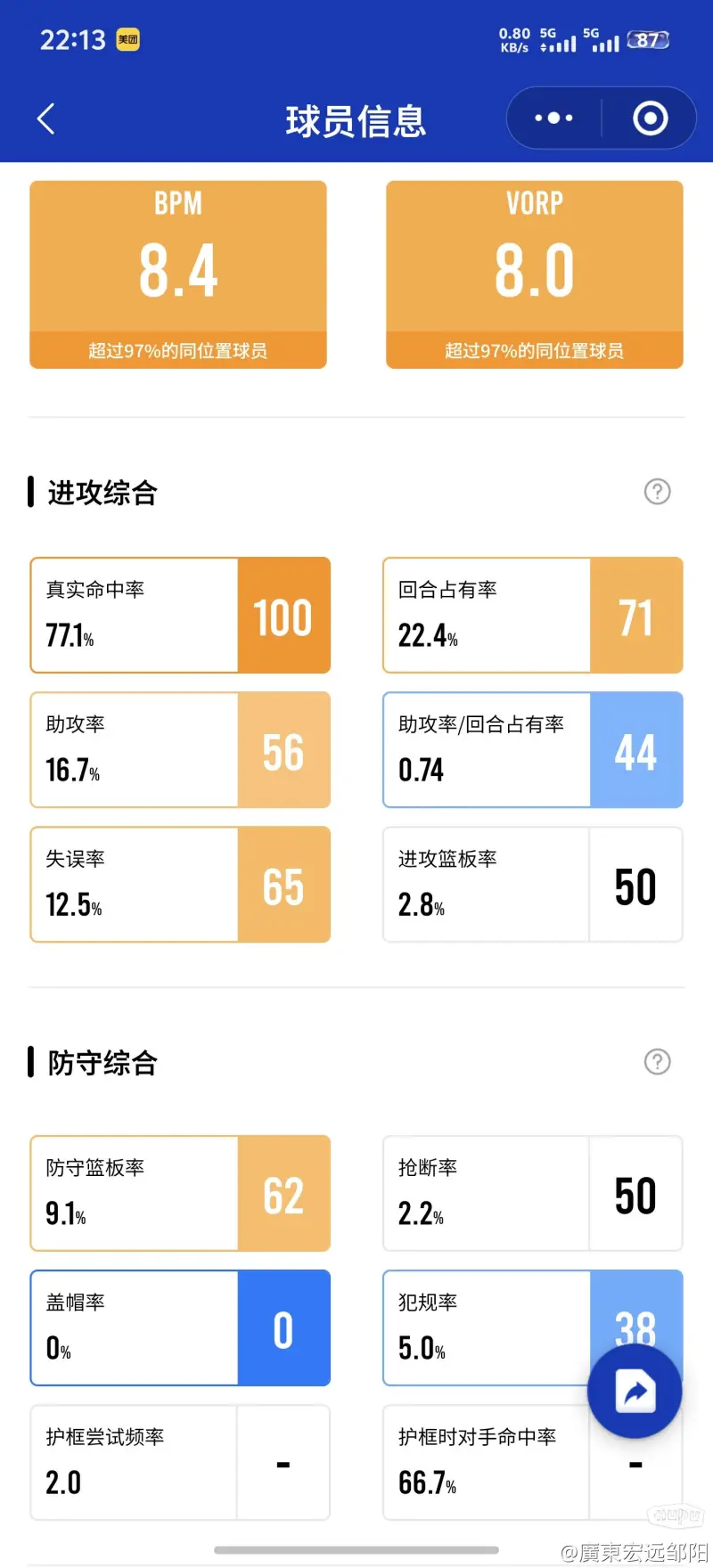Open the help icon next to 进攻综合
The image size is (713, 1568).
click(x=657, y=491)
